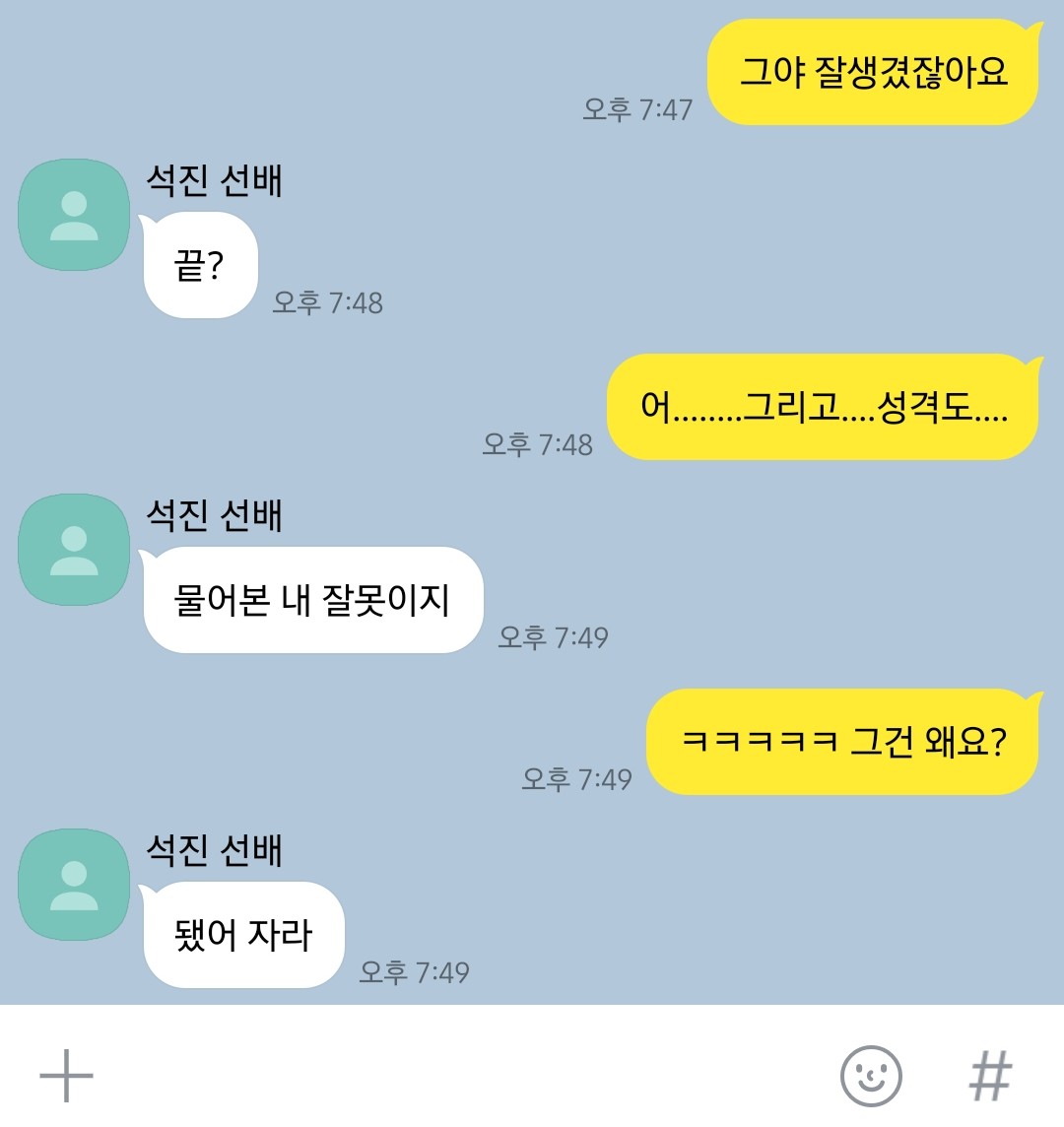This screenshot has width=1064, height=1127.
Task: Open the plus attachment menu
Action: coord(66,1075)
